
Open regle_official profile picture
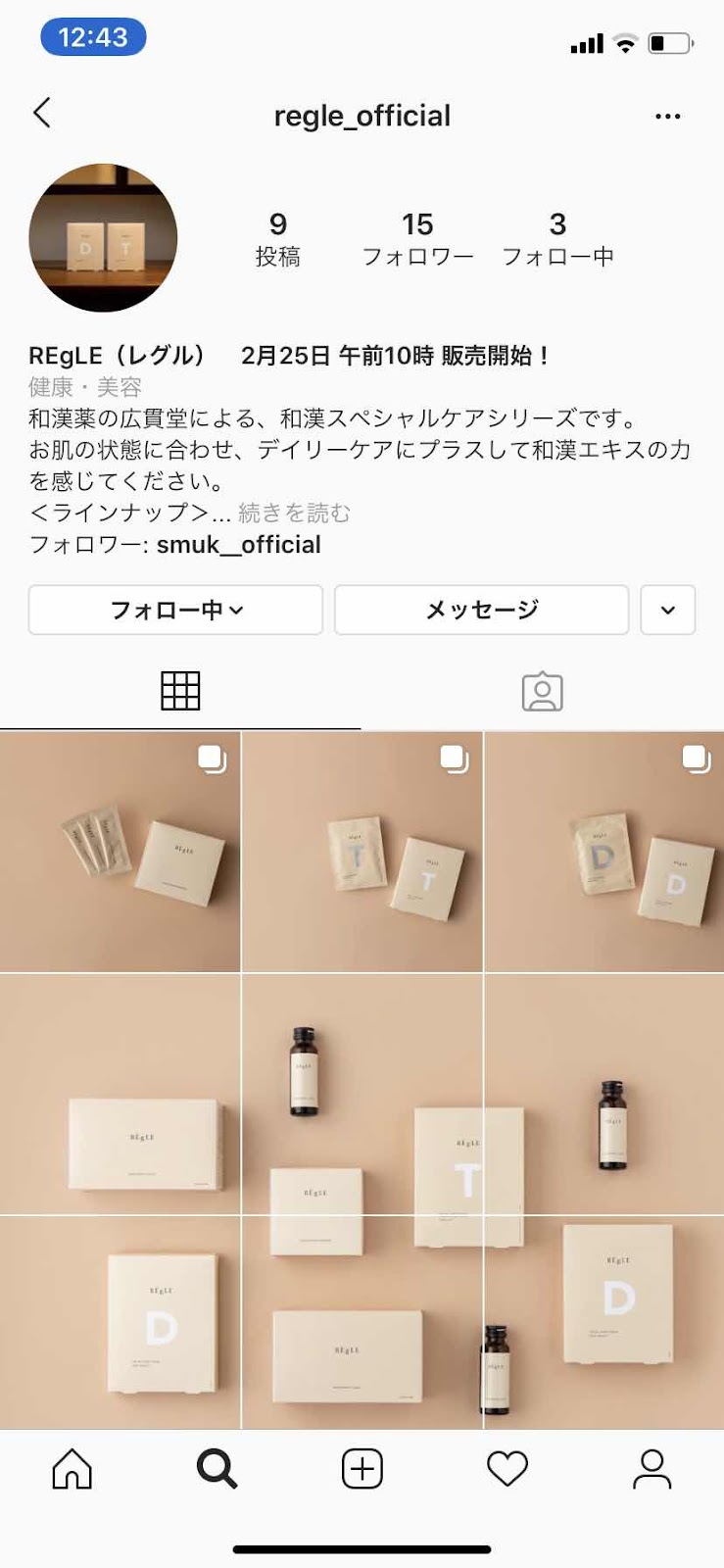(x=103, y=238)
